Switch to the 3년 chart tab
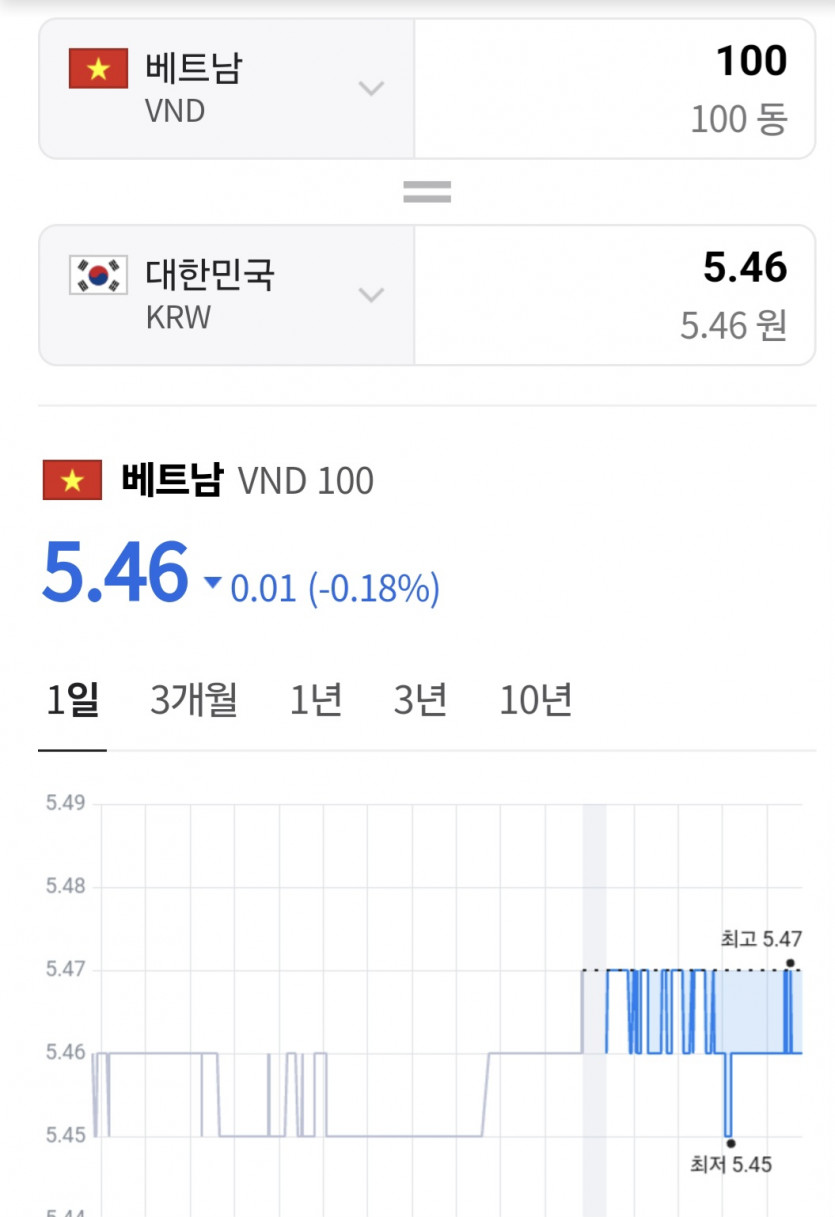This screenshot has height=1217, width=835. click(x=420, y=700)
